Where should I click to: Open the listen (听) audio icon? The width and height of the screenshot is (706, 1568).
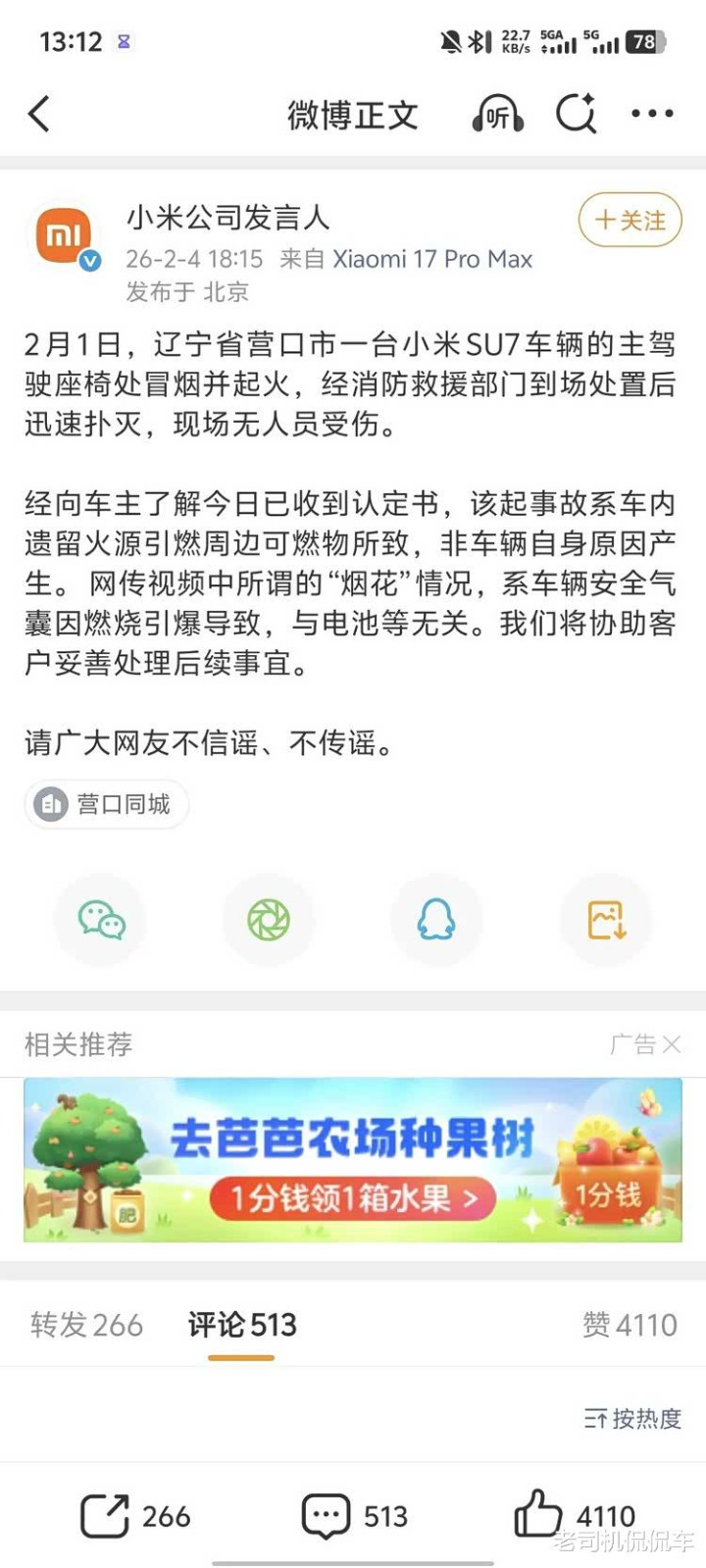tap(497, 115)
